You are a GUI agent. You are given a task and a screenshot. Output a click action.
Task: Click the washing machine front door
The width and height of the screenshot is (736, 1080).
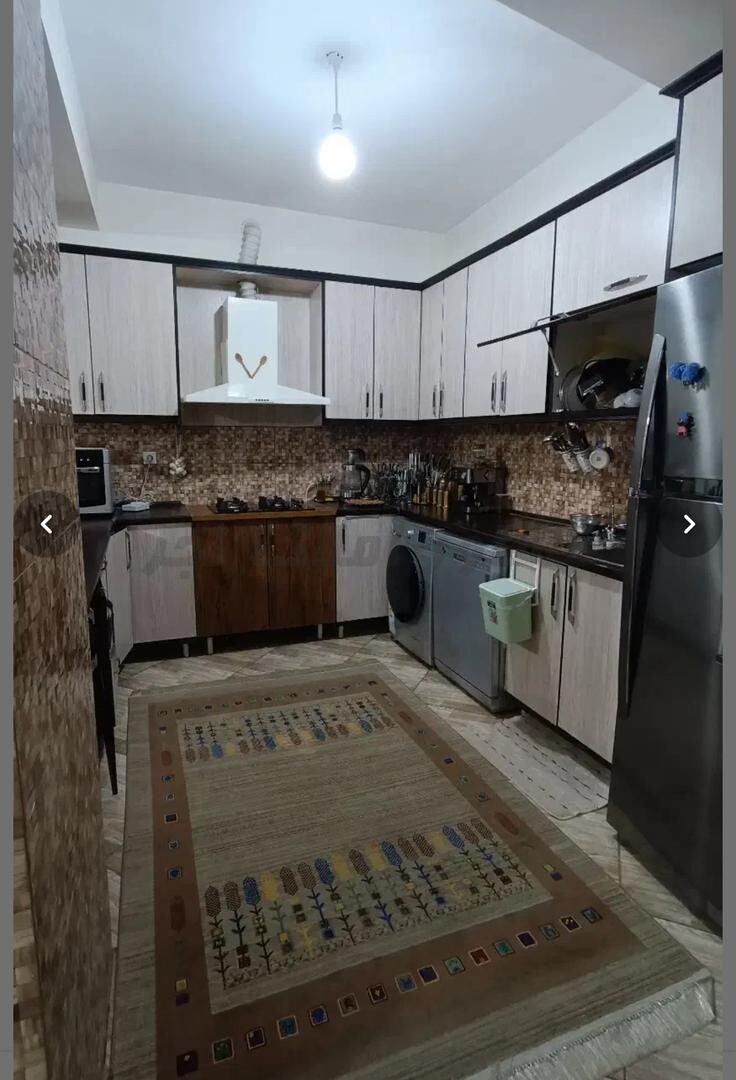[404, 583]
